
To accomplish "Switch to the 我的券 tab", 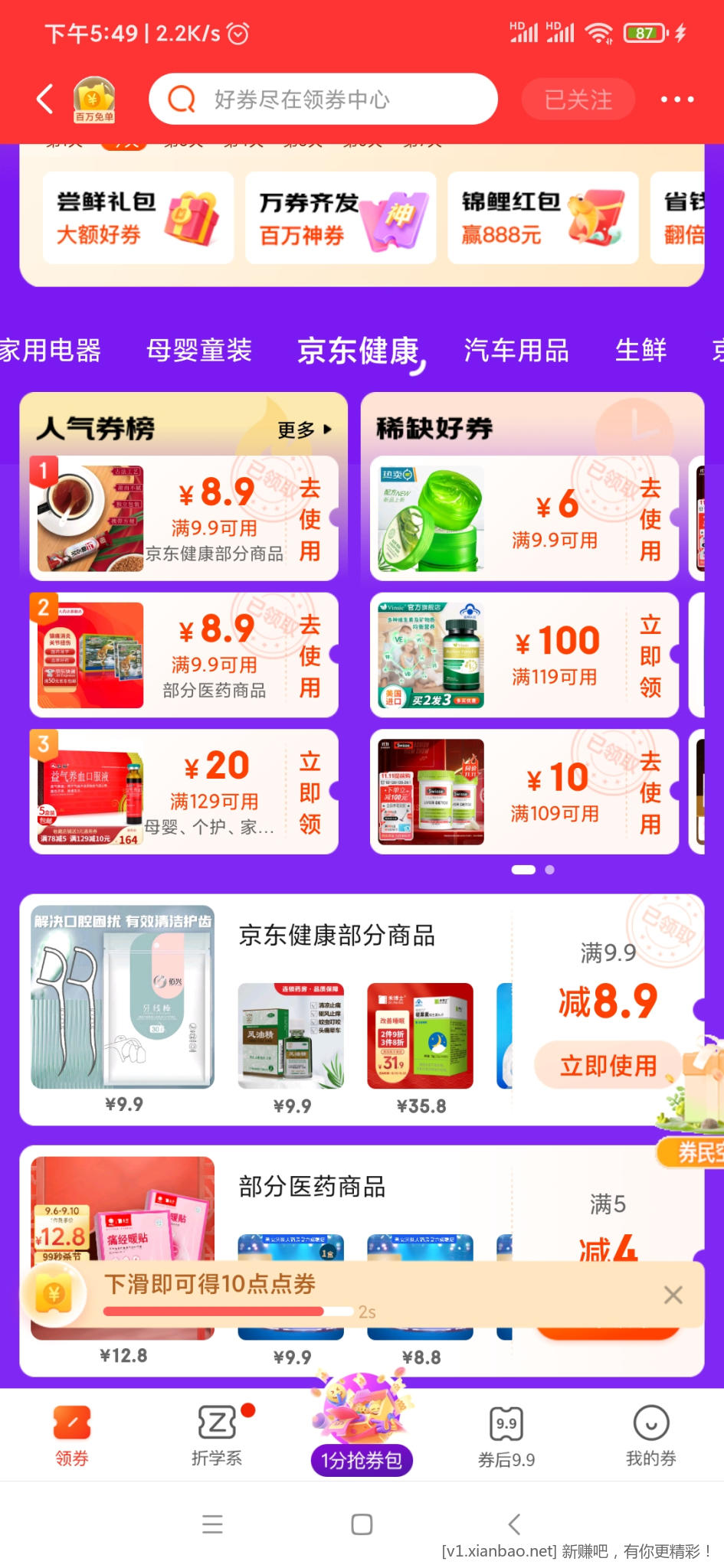I will (x=650, y=1436).
